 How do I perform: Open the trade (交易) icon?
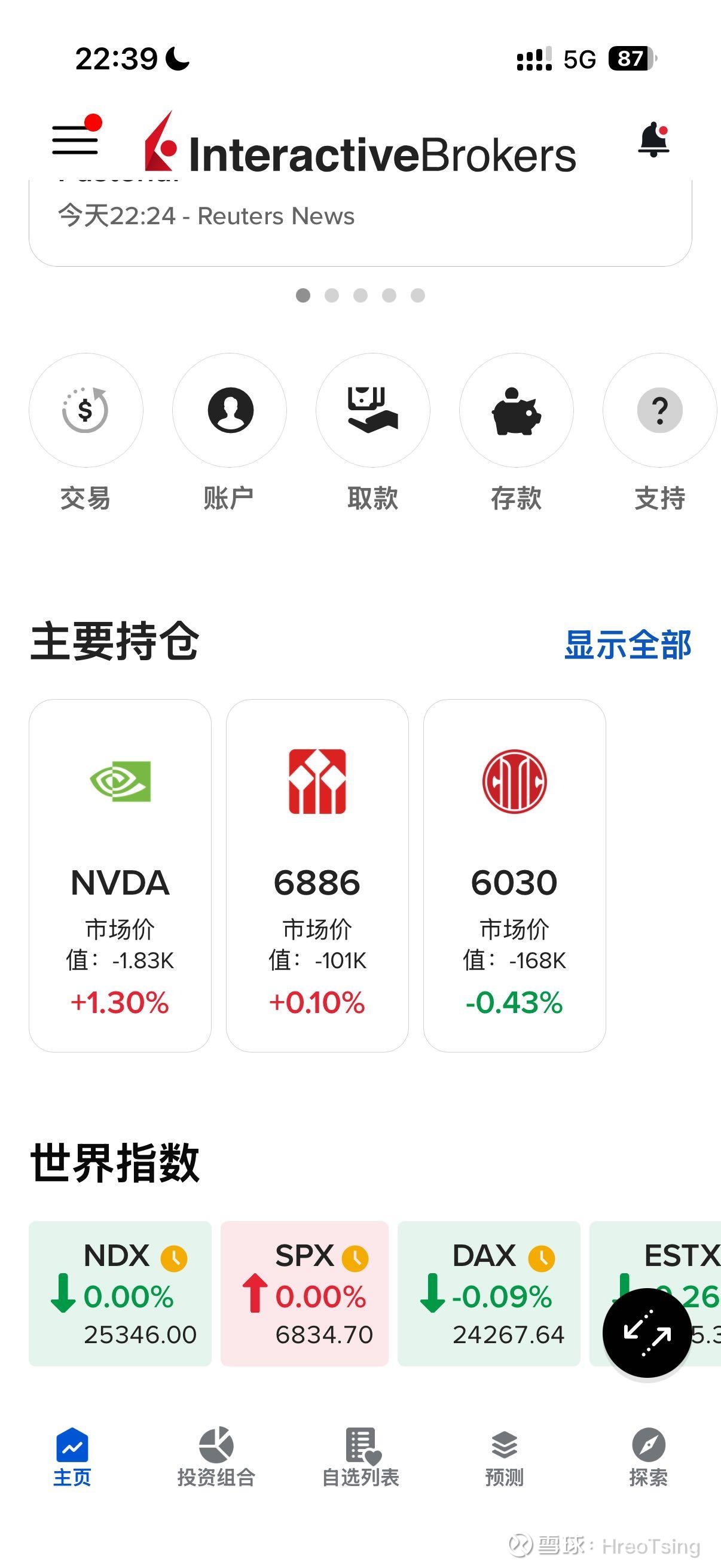point(85,411)
